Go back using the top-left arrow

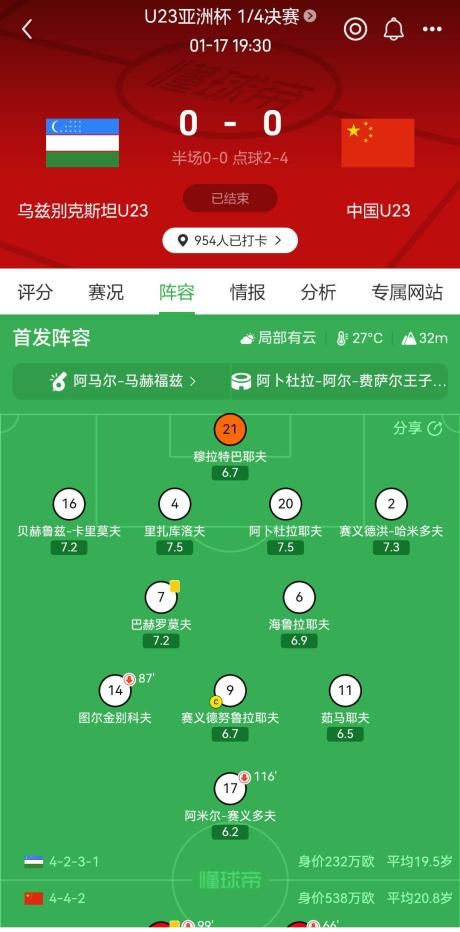tap(27, 29)
